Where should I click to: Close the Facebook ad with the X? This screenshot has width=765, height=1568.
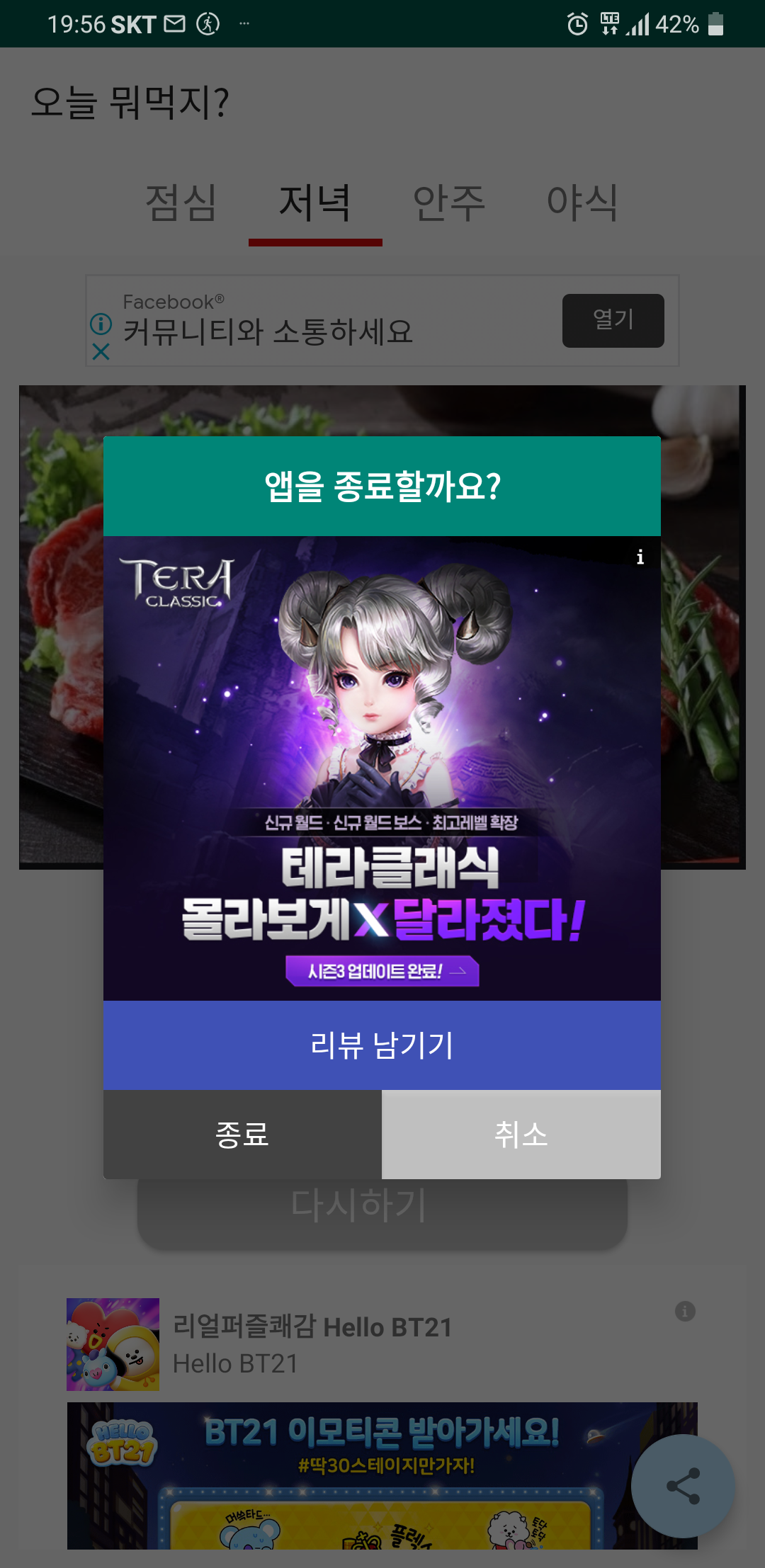coord(101,351)
